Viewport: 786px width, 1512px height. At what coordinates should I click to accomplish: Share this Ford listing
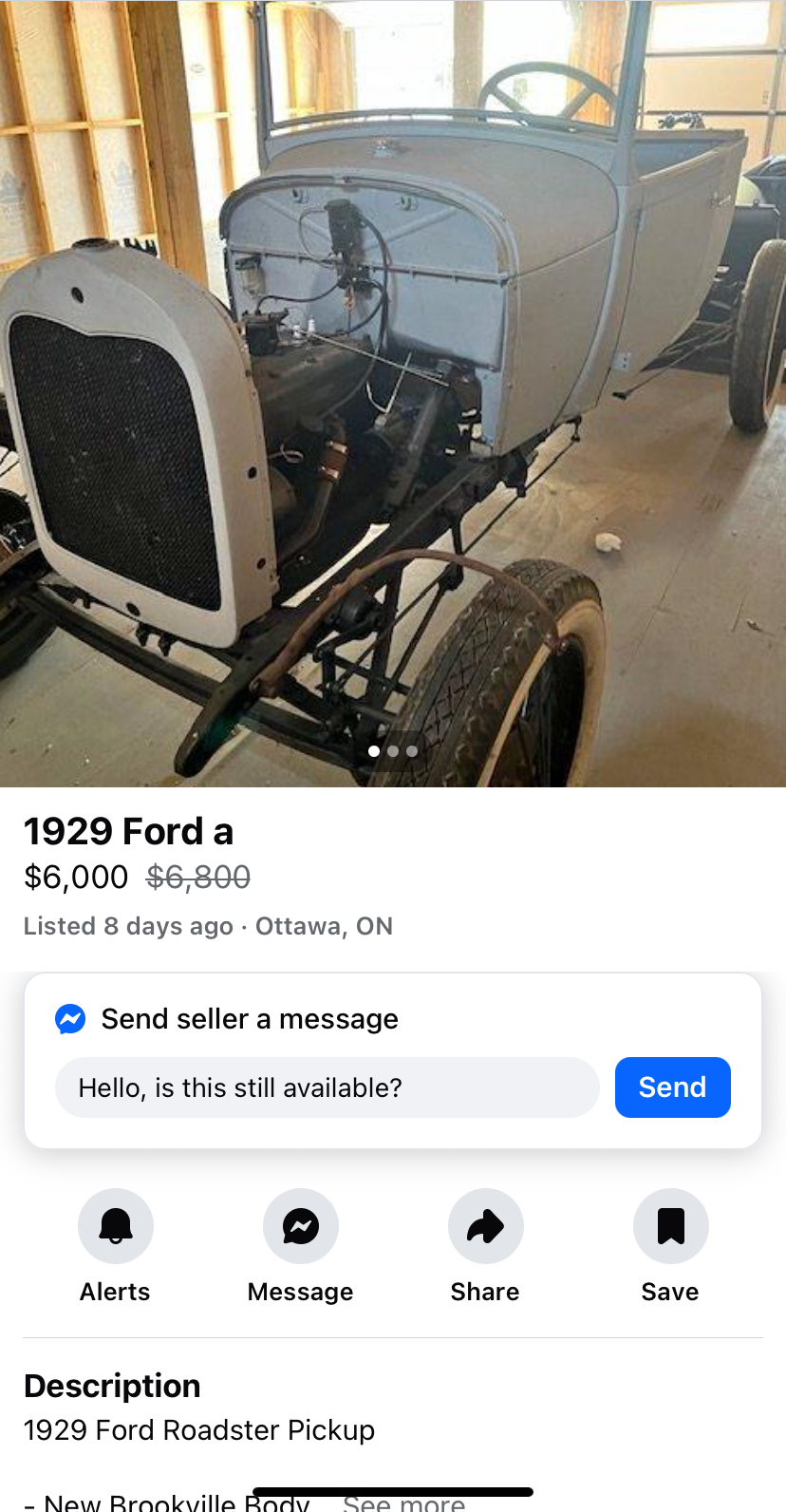[485, 1226]
